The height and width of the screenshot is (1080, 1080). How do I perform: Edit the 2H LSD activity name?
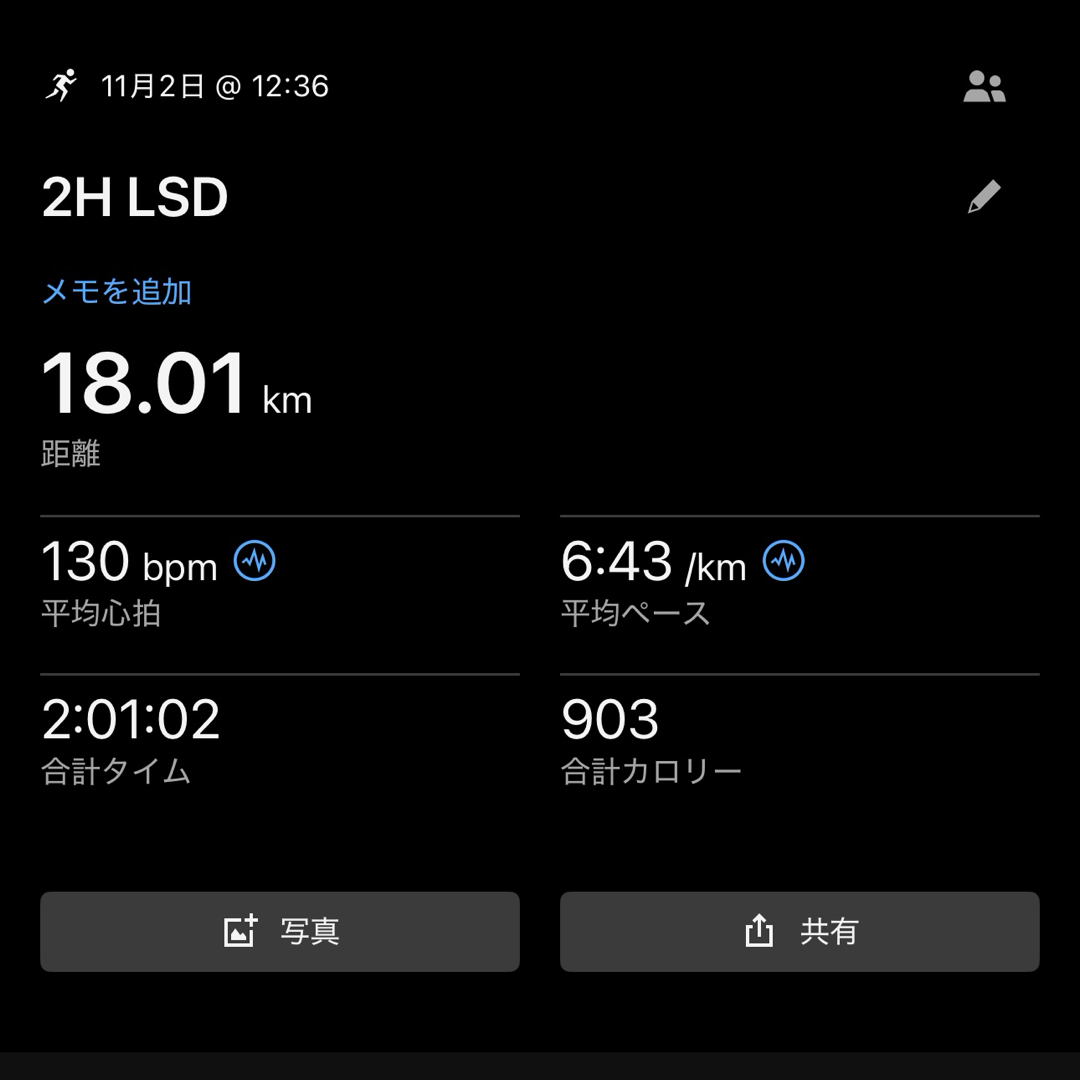pyautogui.click(x=984, y=197)
